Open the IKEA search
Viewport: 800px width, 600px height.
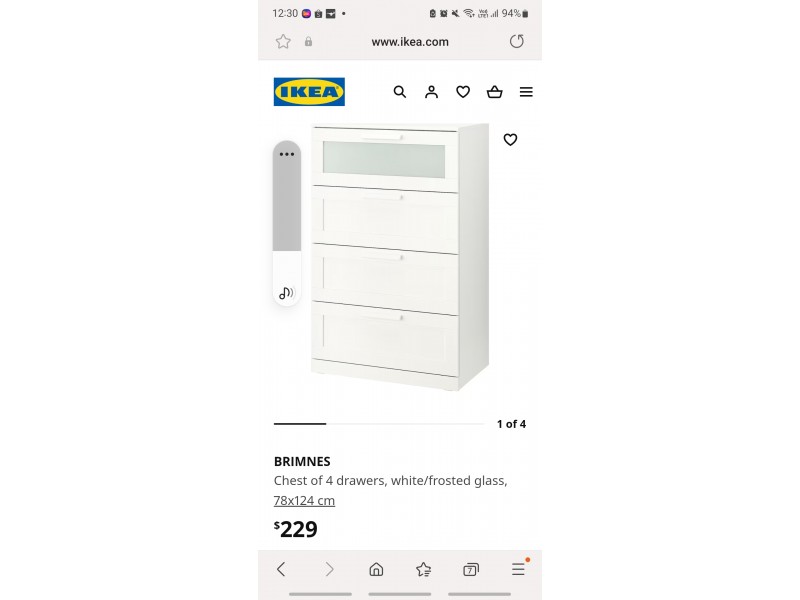coord(400,92)
